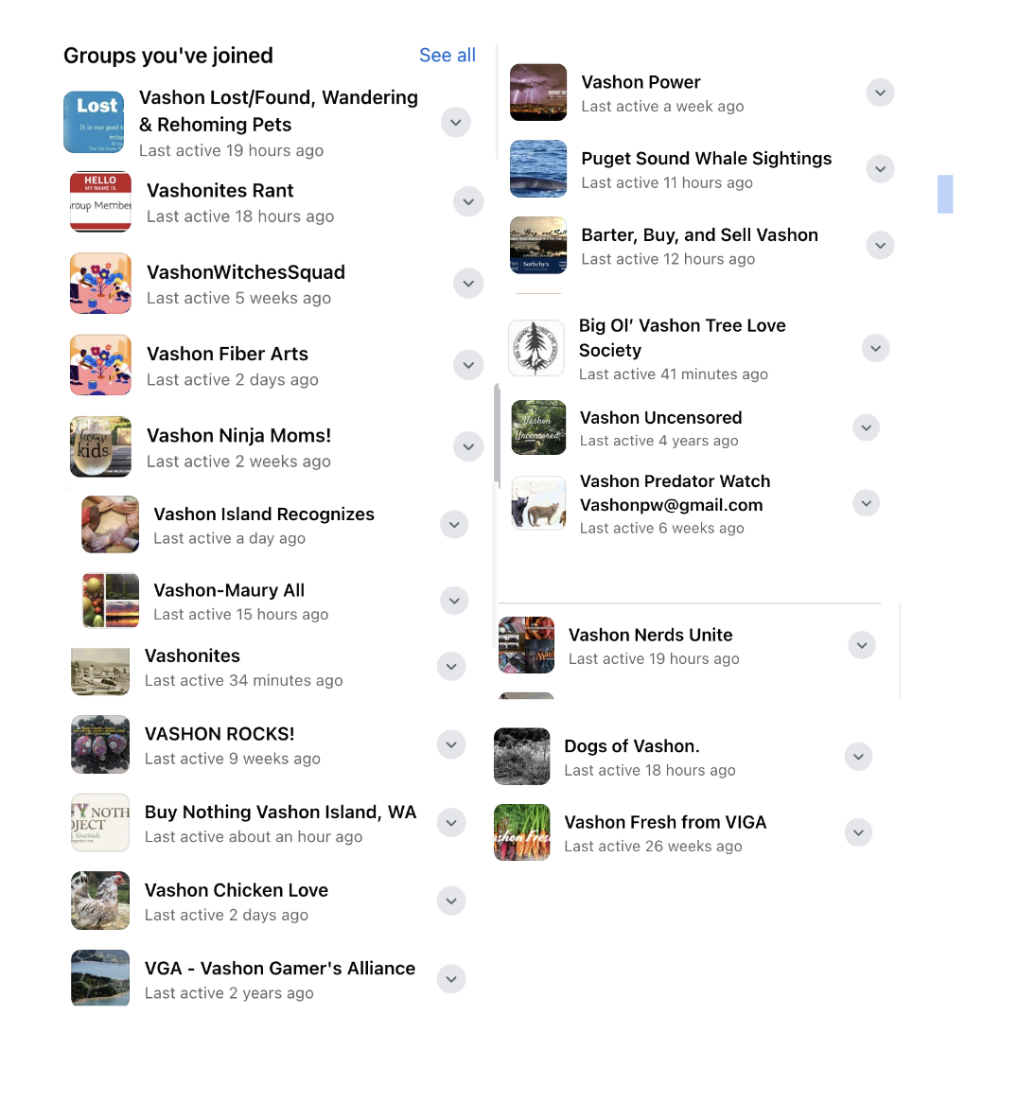Open VASHON ROCKS! group
This screenshot has height=1102, width=1020.
(220, 734)
